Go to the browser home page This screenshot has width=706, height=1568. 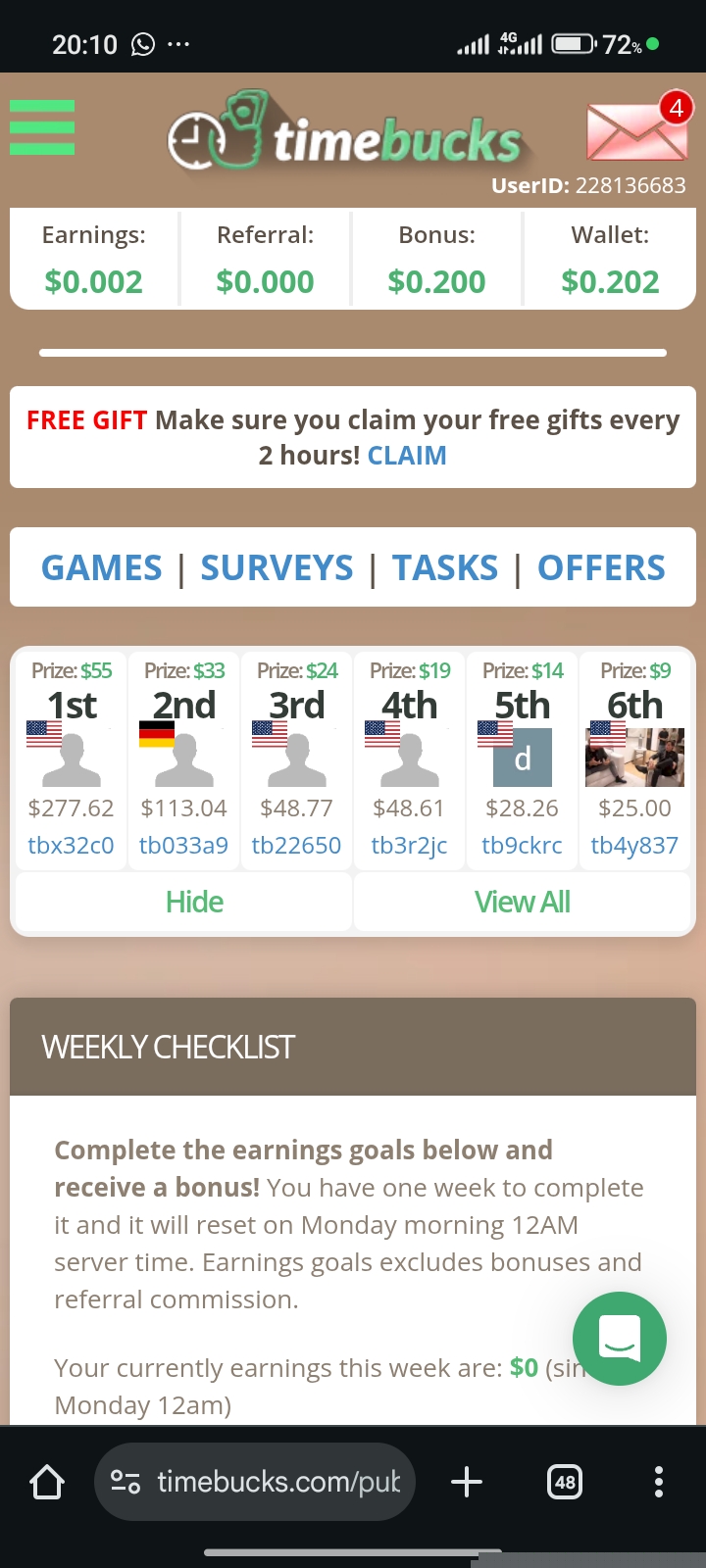(x=47, y=1482)
